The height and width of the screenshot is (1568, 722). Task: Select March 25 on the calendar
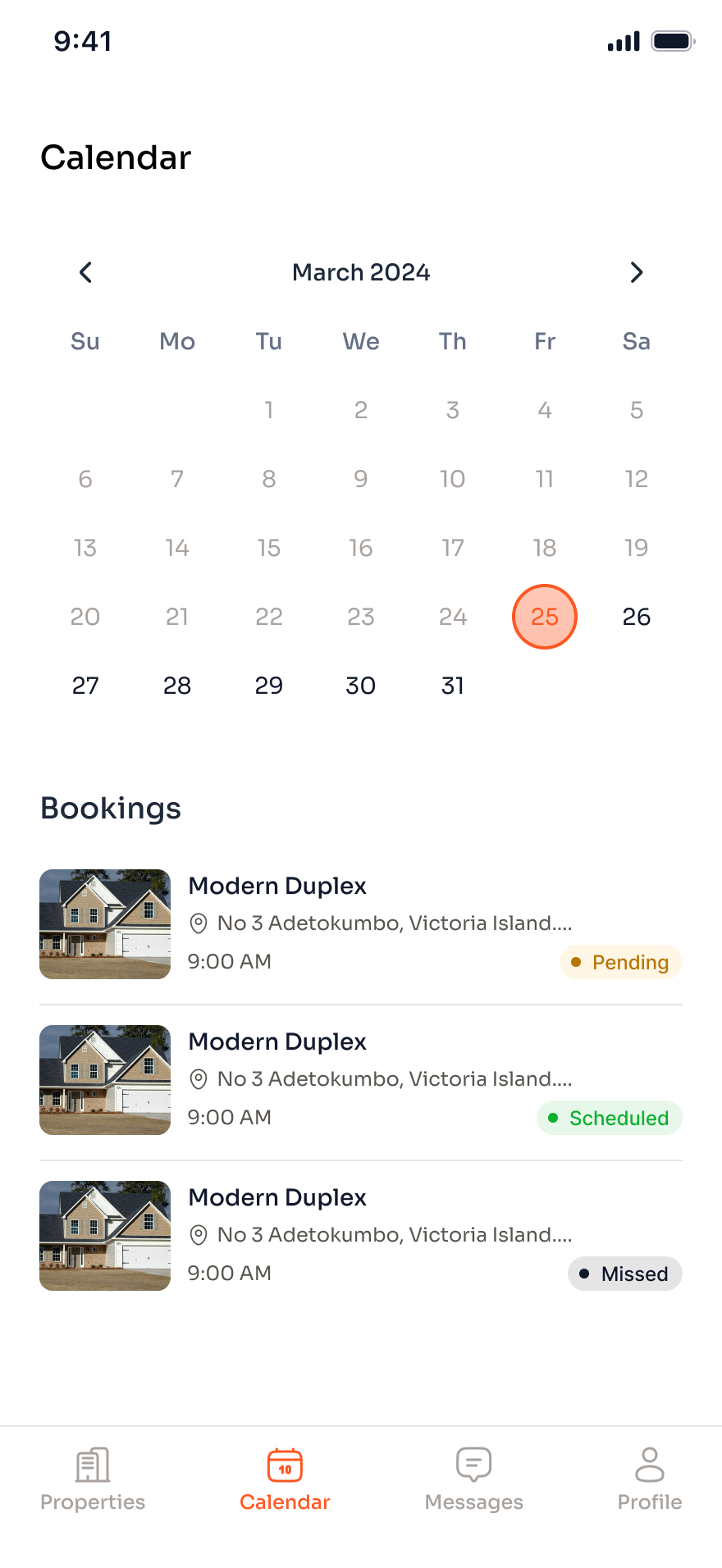point(545,617)
